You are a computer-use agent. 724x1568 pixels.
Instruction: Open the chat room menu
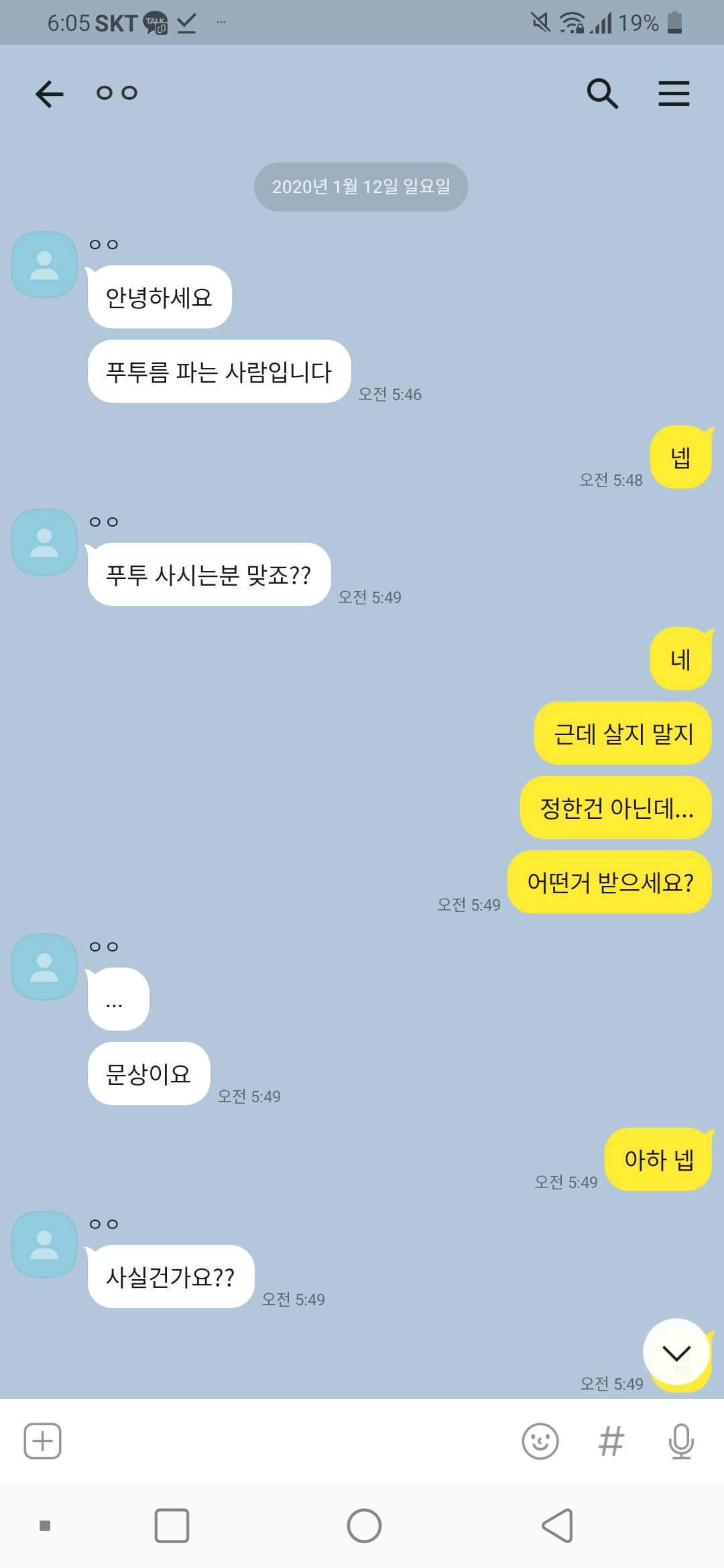[x=674, y=94]
